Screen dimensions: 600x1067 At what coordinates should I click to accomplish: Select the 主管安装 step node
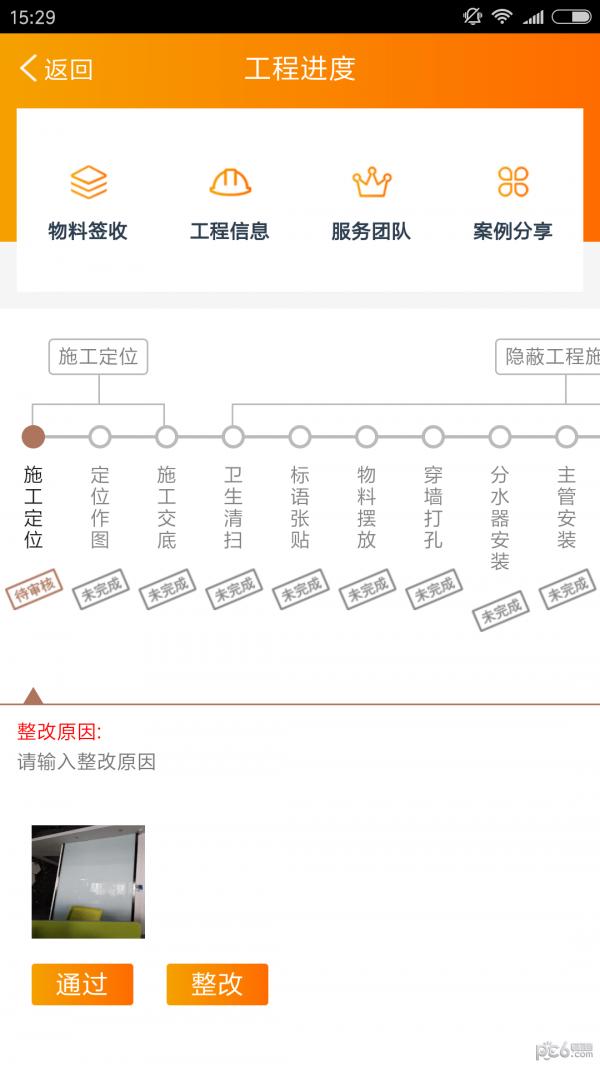click(x=567, y=437)
